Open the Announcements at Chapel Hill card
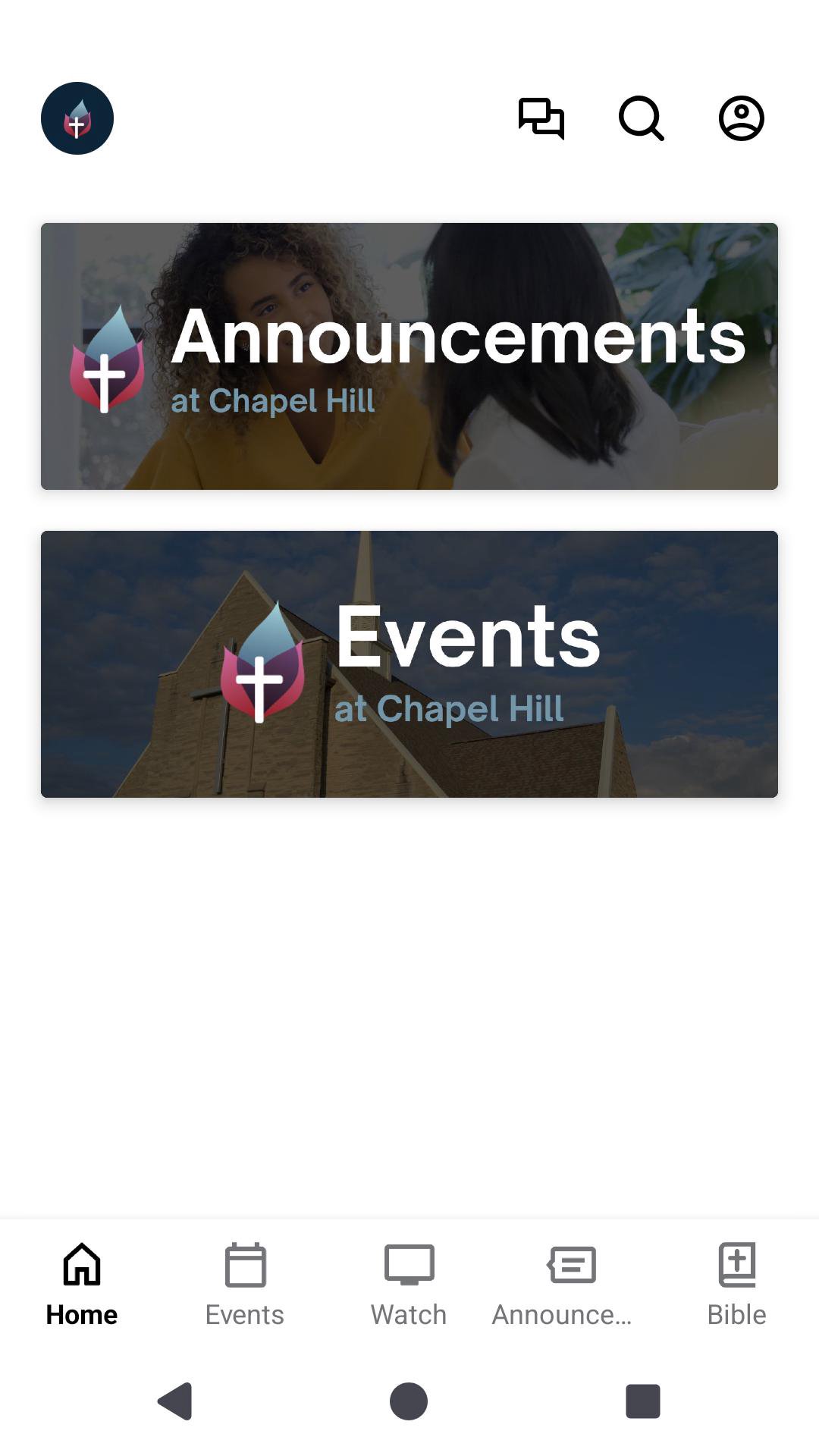 coord(409,356)
